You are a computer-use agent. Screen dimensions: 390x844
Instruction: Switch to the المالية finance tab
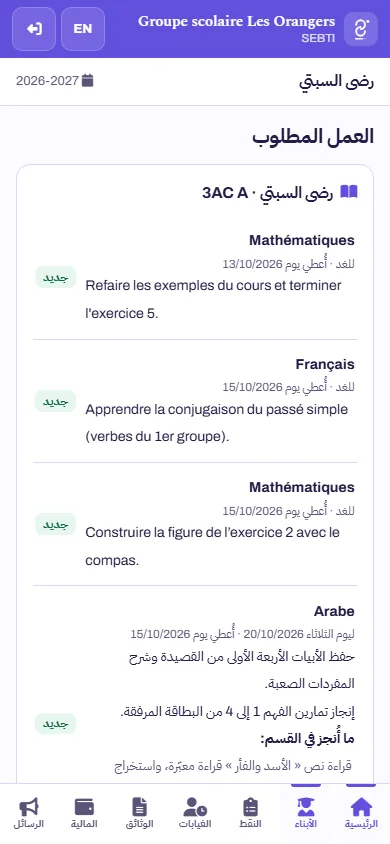(84, 813)
